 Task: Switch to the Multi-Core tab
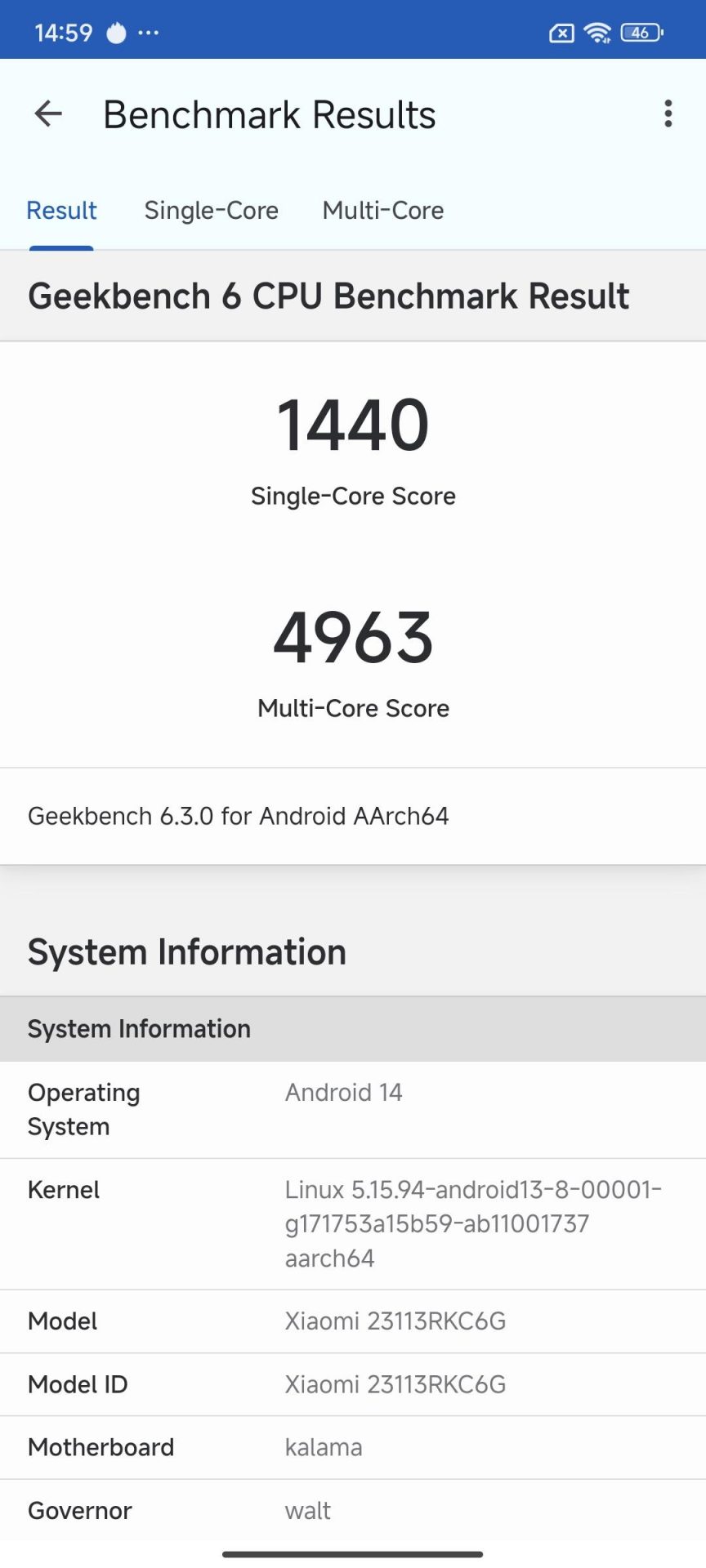383,211
